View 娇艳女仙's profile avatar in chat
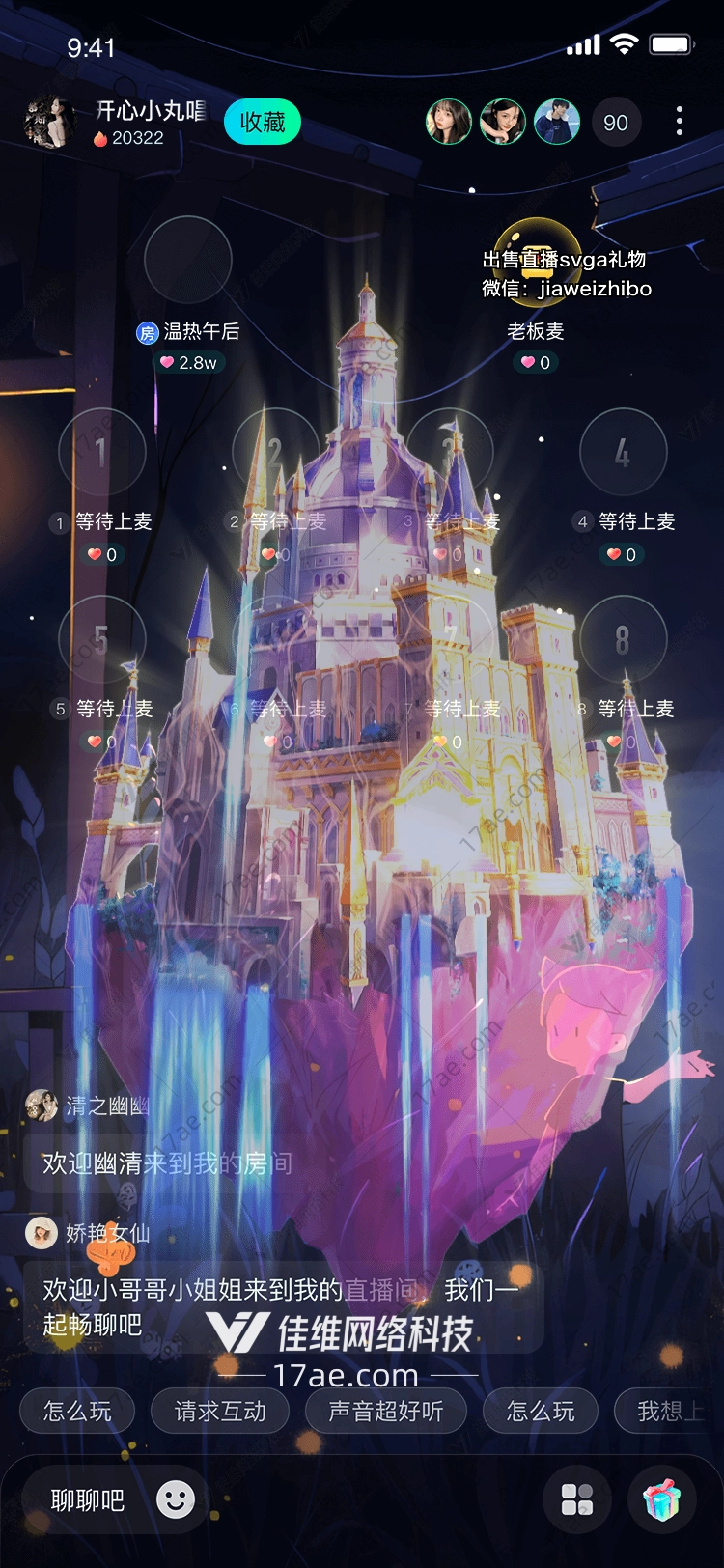 point(42,1233)
